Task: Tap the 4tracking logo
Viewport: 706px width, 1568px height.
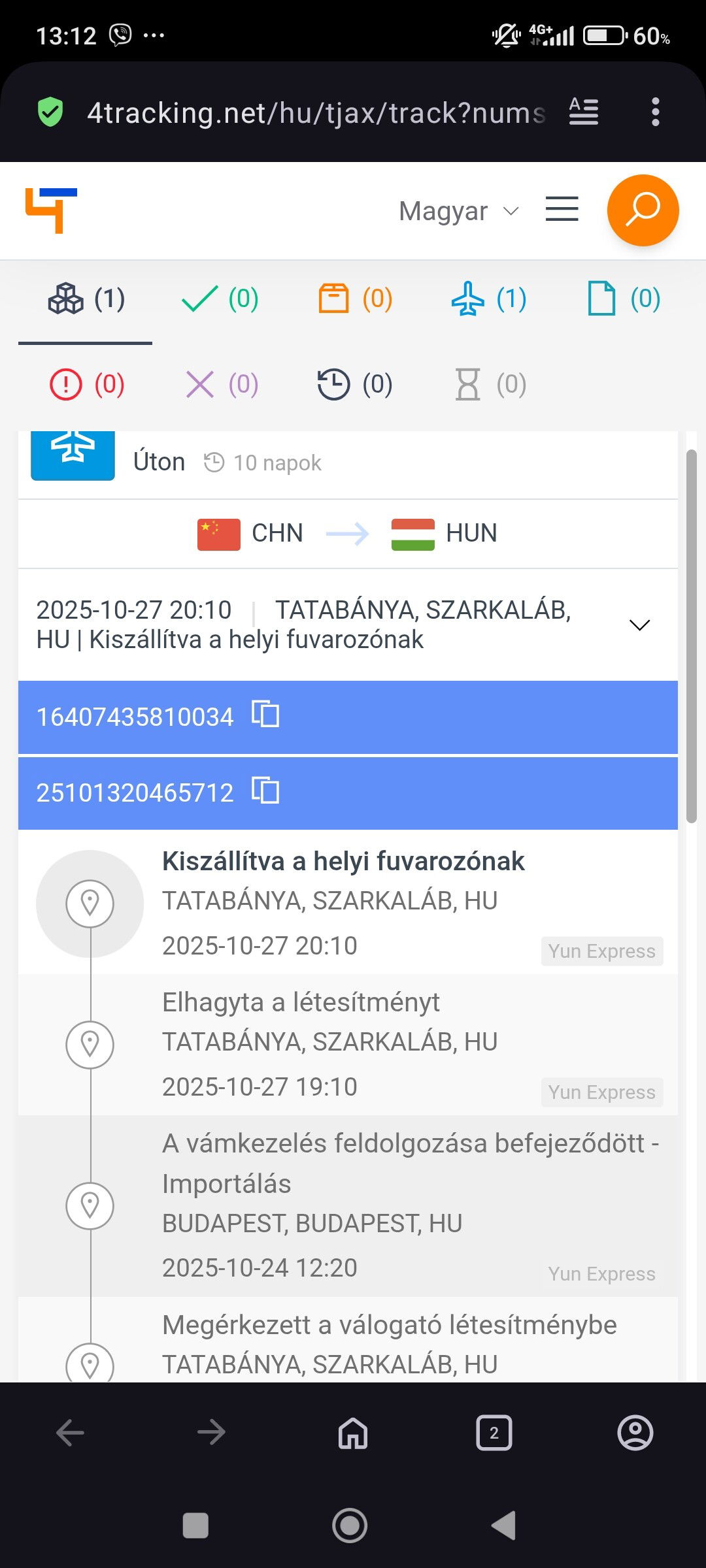Action: [x=51, y=210]
